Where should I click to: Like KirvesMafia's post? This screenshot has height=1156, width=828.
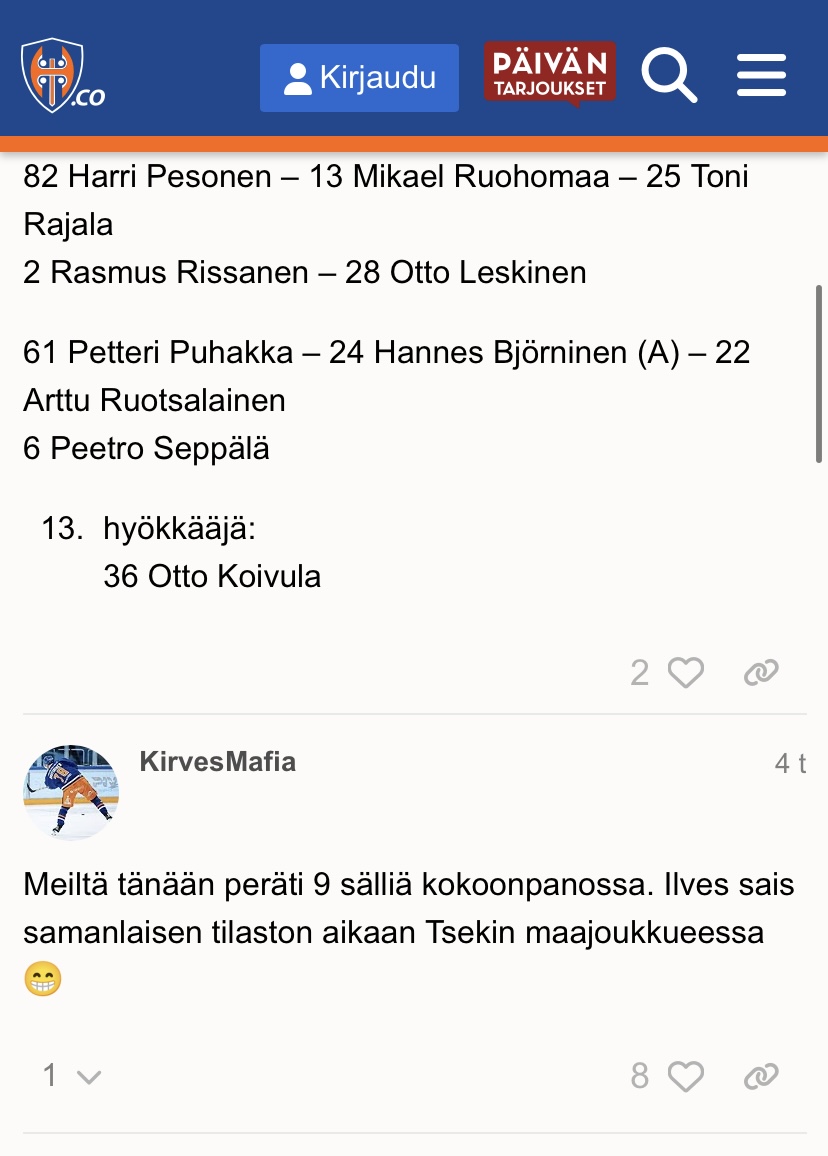click(685, 1076)
